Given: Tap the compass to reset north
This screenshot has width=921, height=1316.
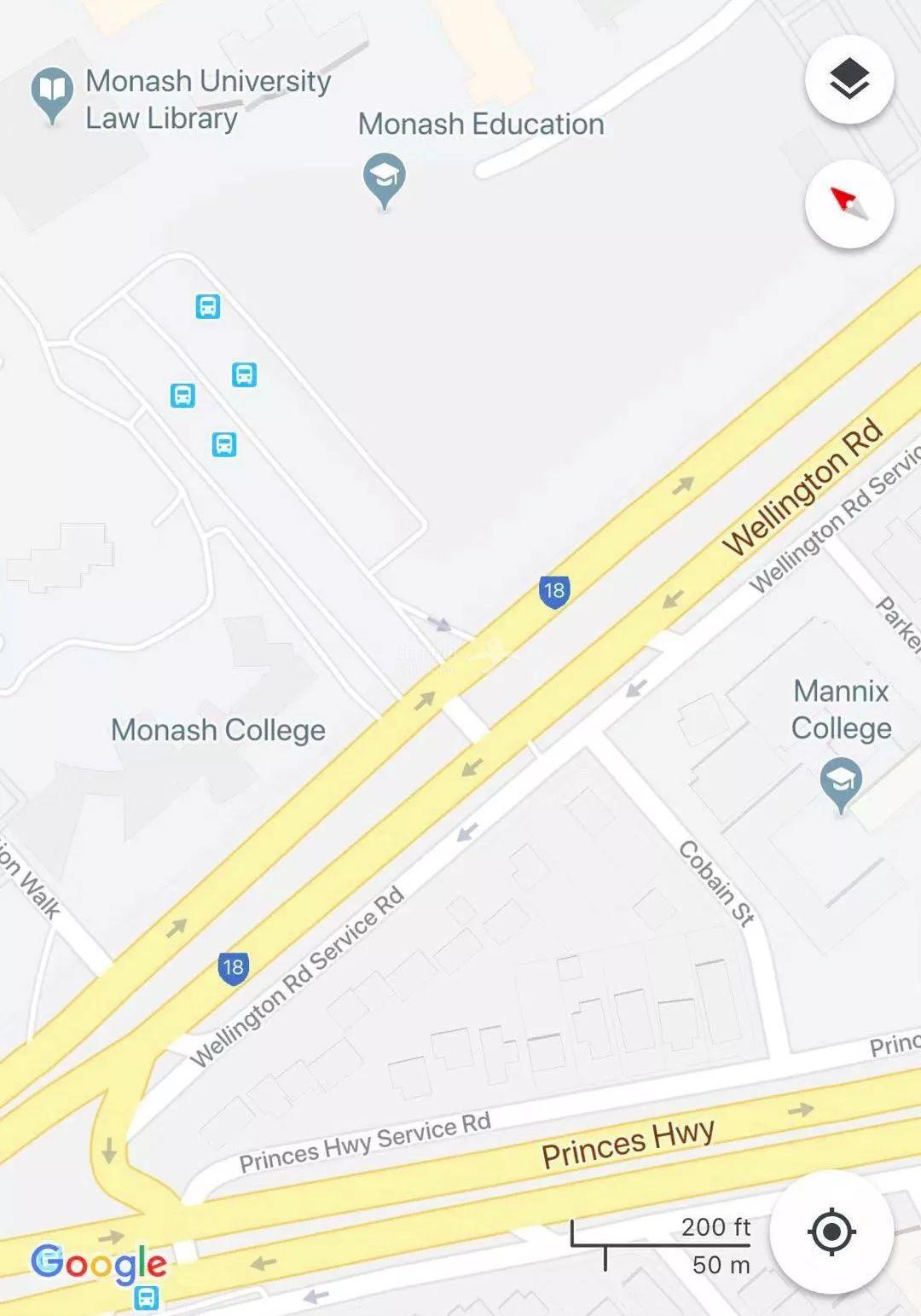Looking at the screenshot, I should pos(849,204).
